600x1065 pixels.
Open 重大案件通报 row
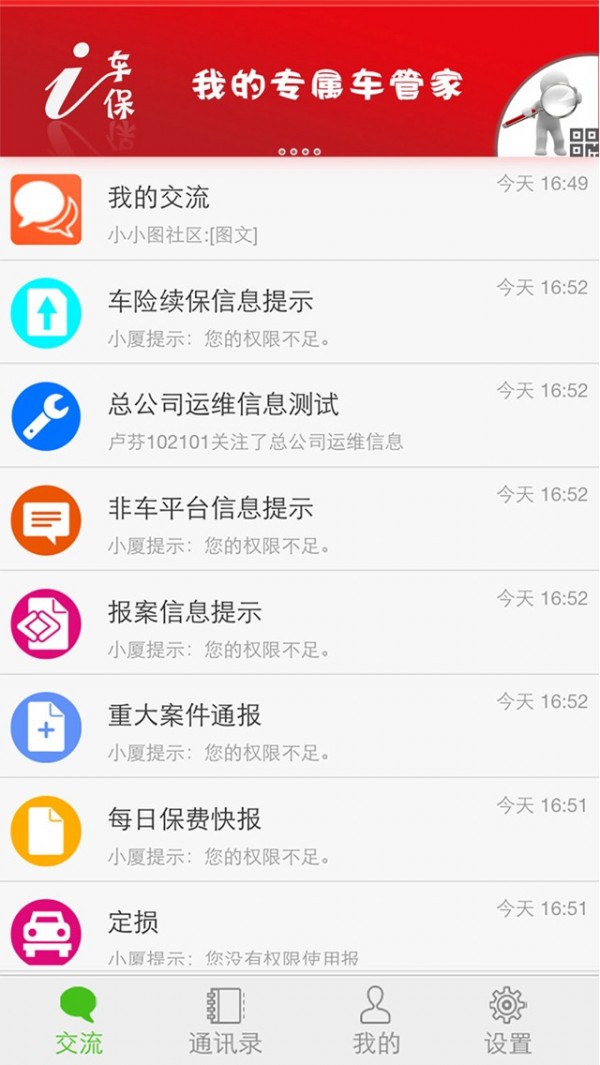coord(300,727)
